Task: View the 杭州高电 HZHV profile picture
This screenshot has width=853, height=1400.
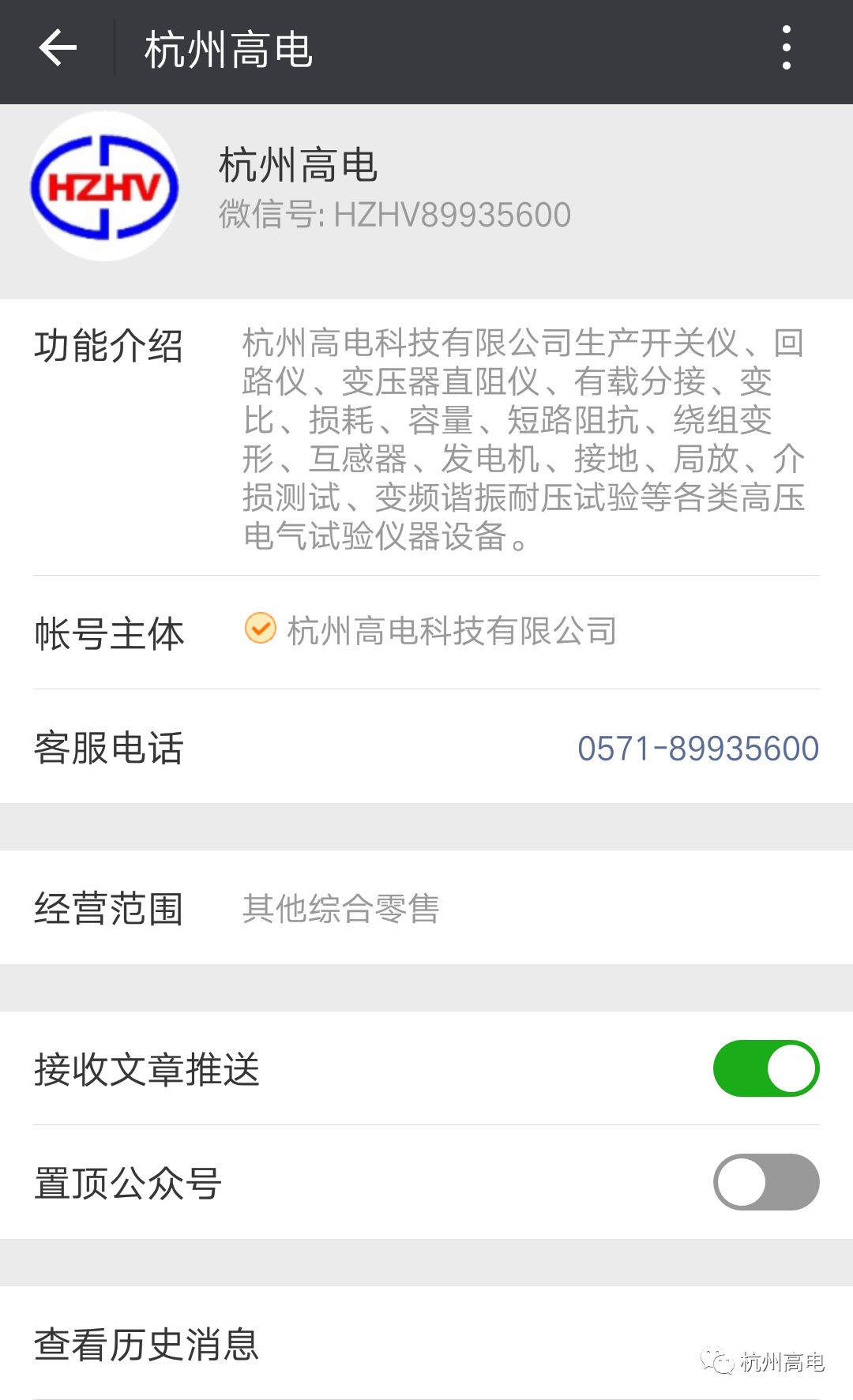Action: pyautogui.click(x=105, y=187)
